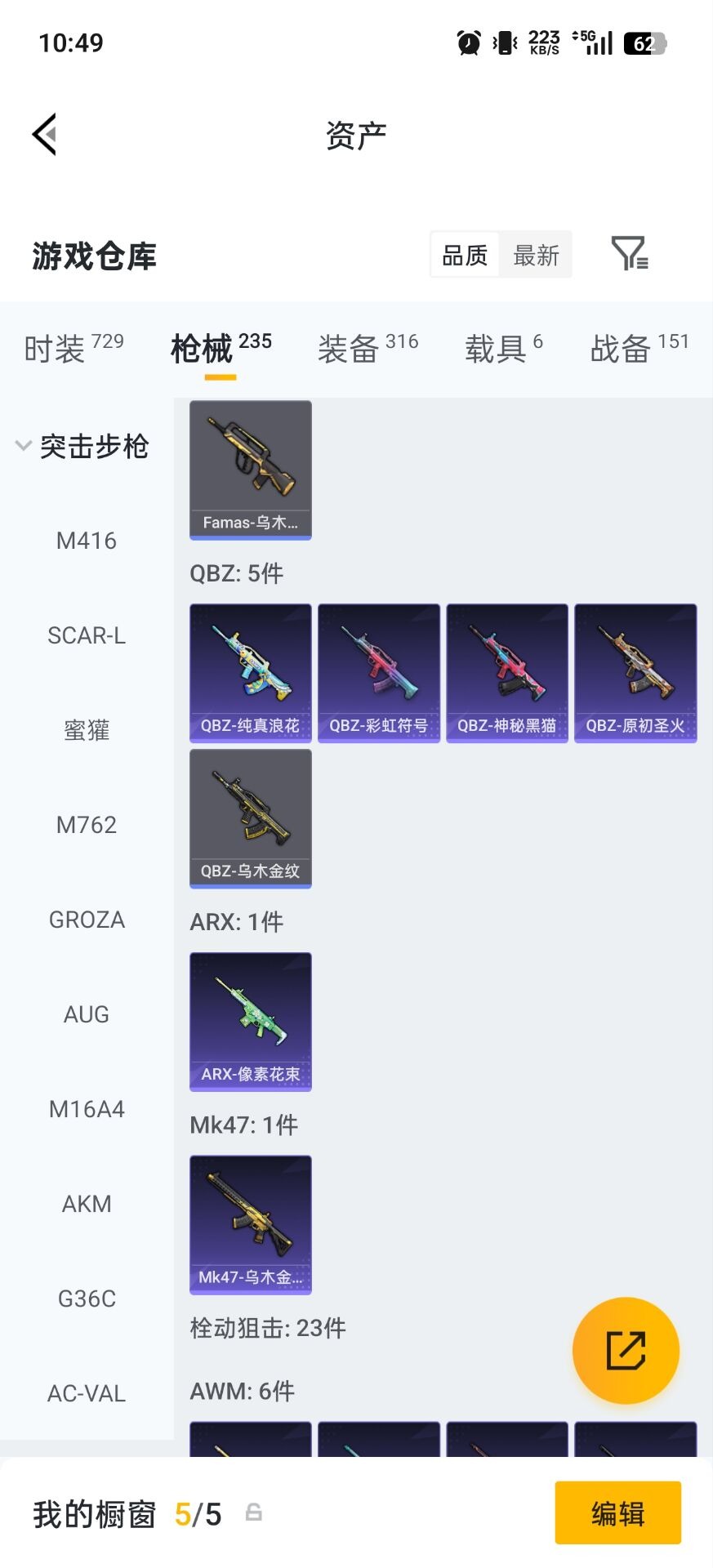Tap the 编辑 button
713x1568 pixels.
[617, 1512]
